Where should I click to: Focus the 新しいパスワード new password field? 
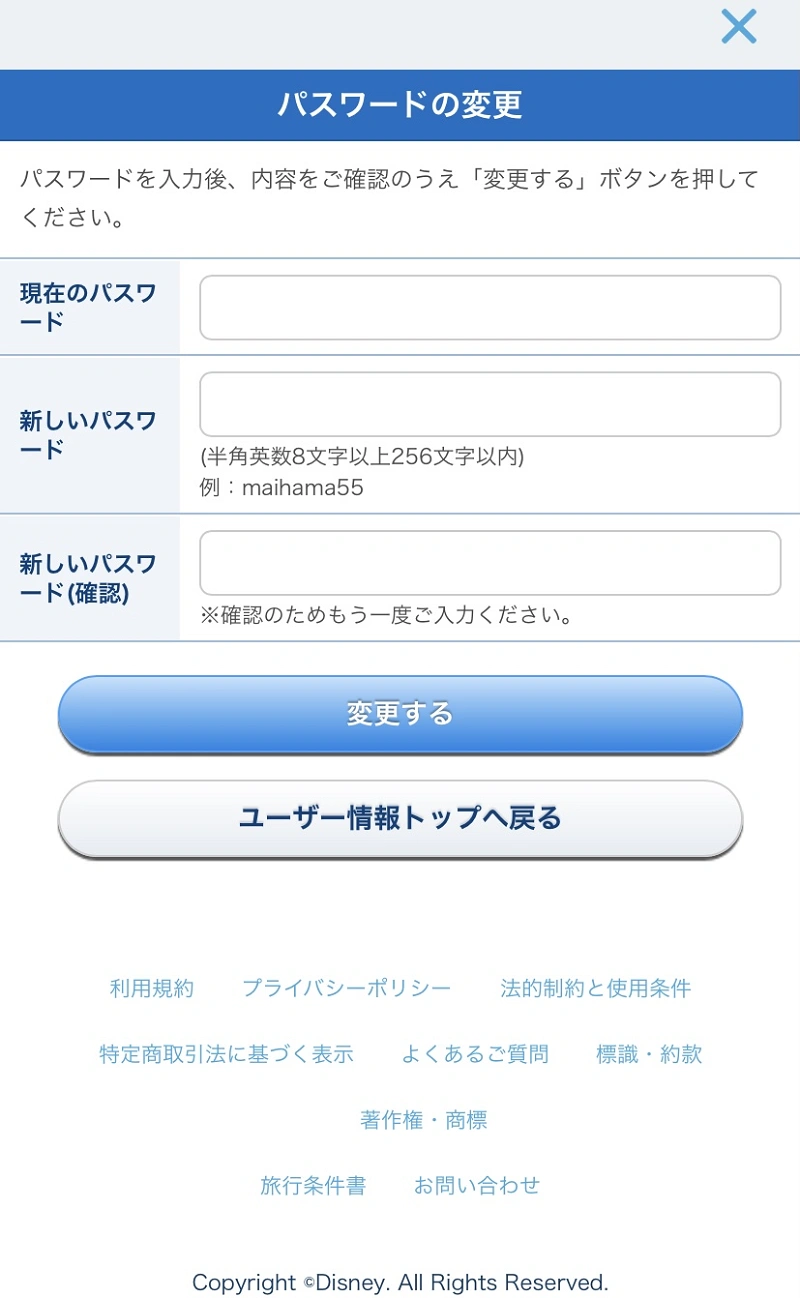(x=488, y=403)
